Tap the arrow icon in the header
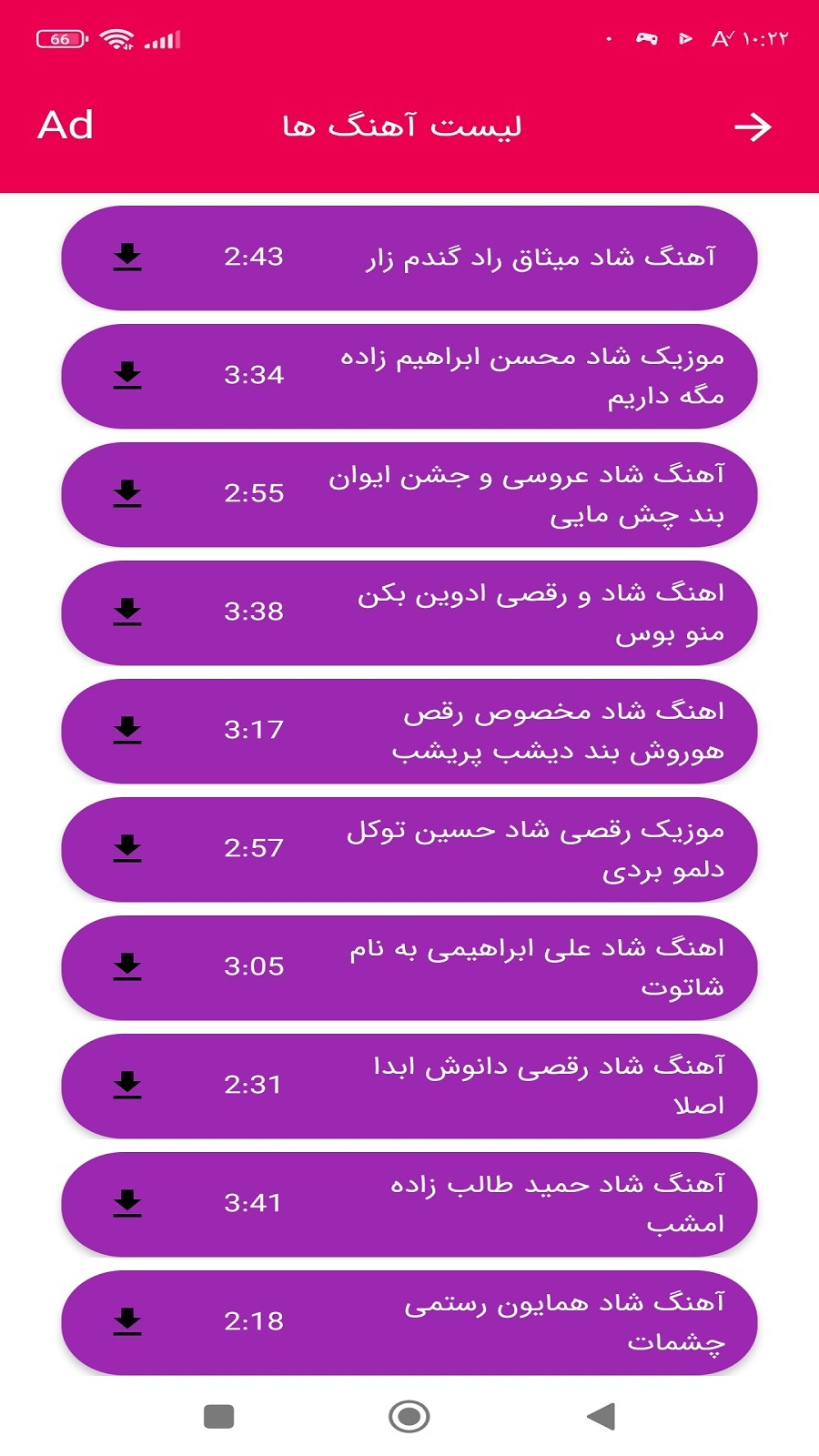 753,126
